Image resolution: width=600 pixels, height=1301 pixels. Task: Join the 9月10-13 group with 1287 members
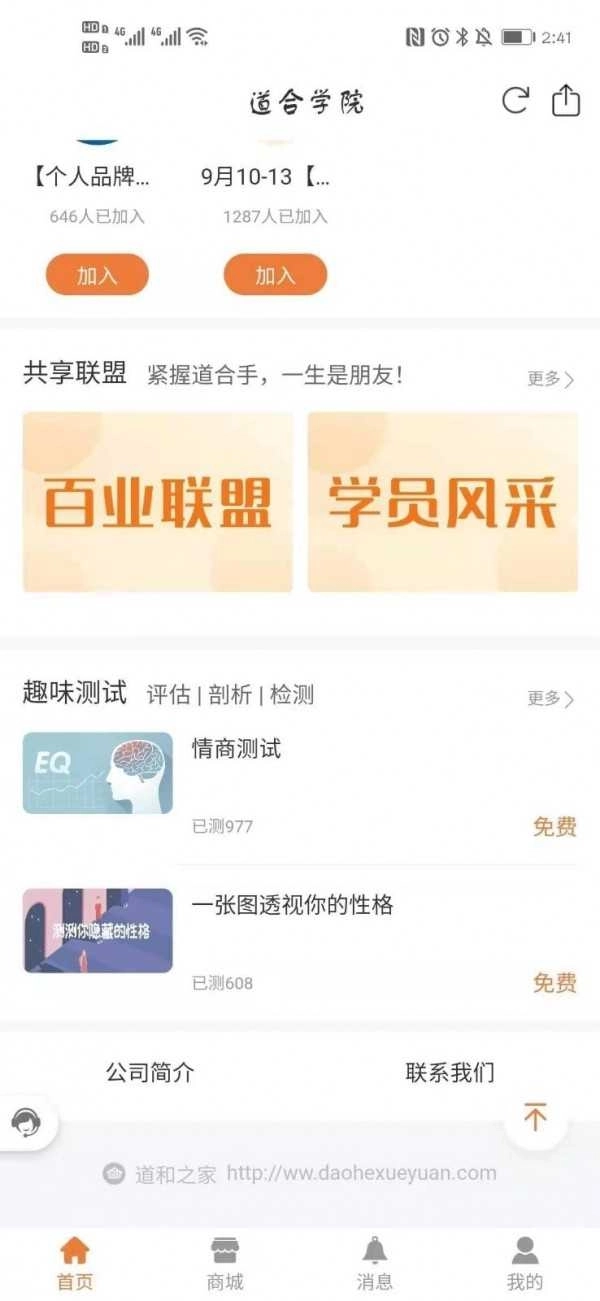pyautogui.click(x=275, y=275)
